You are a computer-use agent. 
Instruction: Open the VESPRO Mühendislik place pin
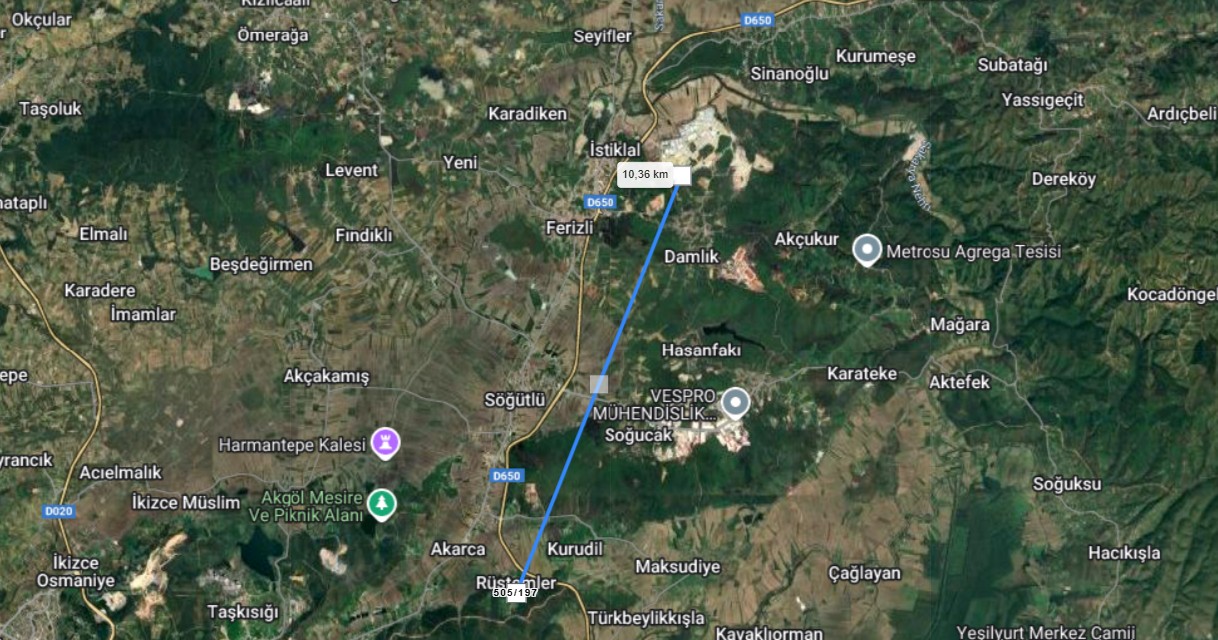tap(737, 402)
